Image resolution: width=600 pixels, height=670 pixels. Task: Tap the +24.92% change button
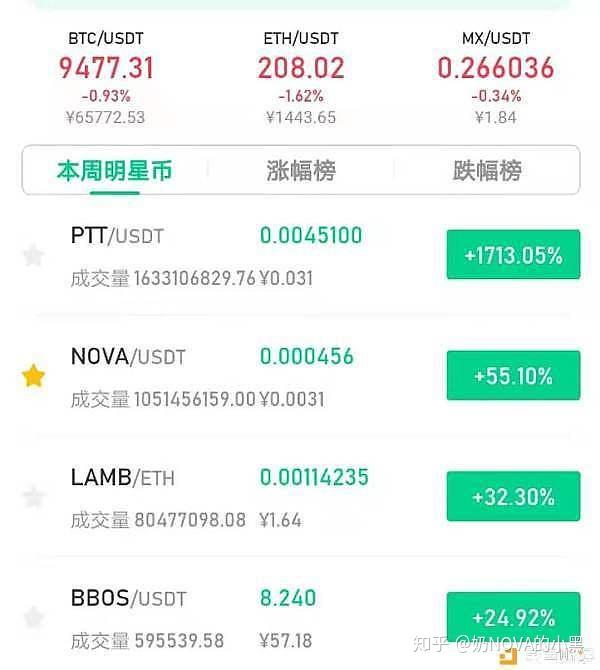coord(513,617)
